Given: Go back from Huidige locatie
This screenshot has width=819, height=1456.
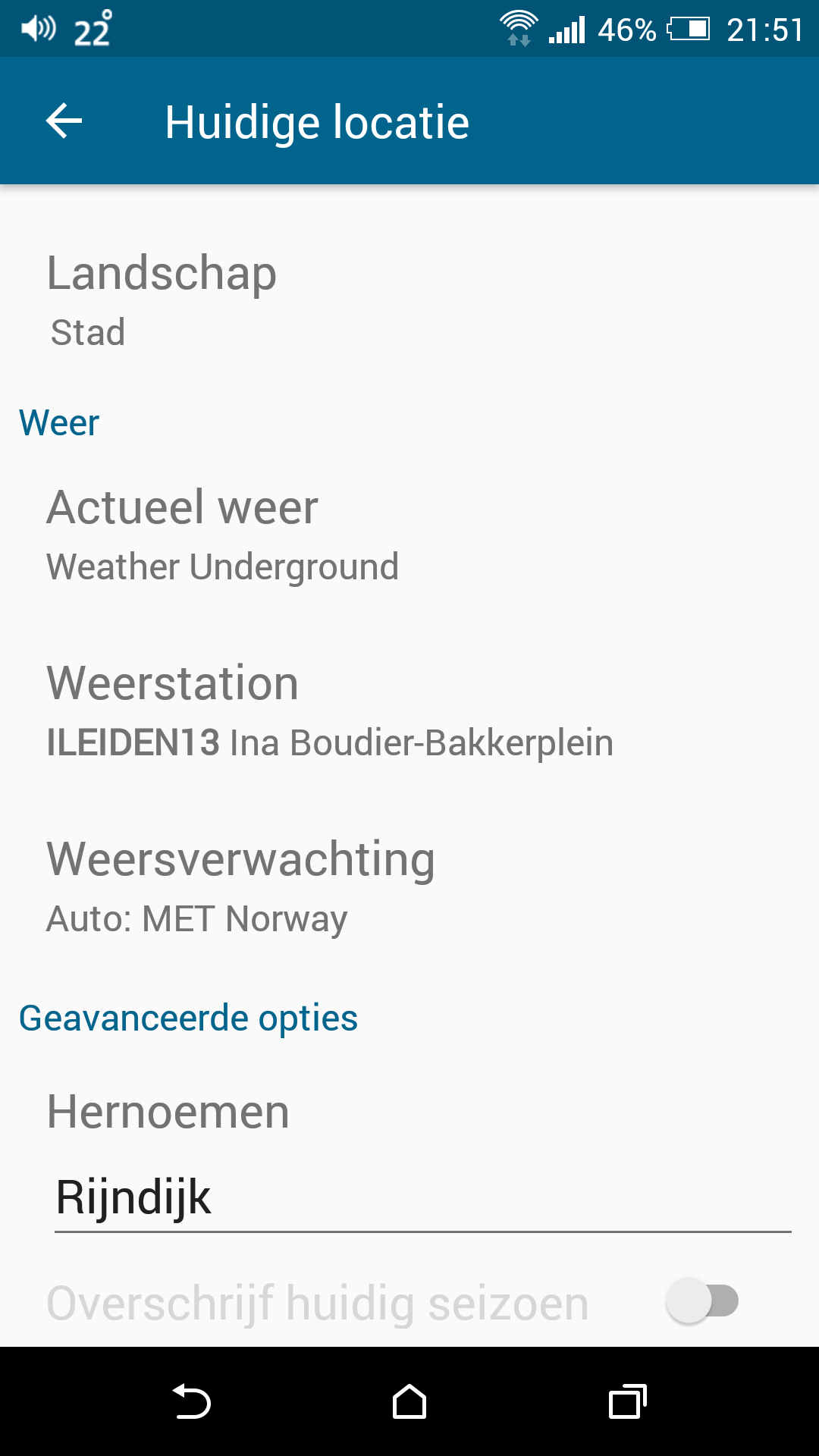Looking at the screenshot, I should point(64,121).
